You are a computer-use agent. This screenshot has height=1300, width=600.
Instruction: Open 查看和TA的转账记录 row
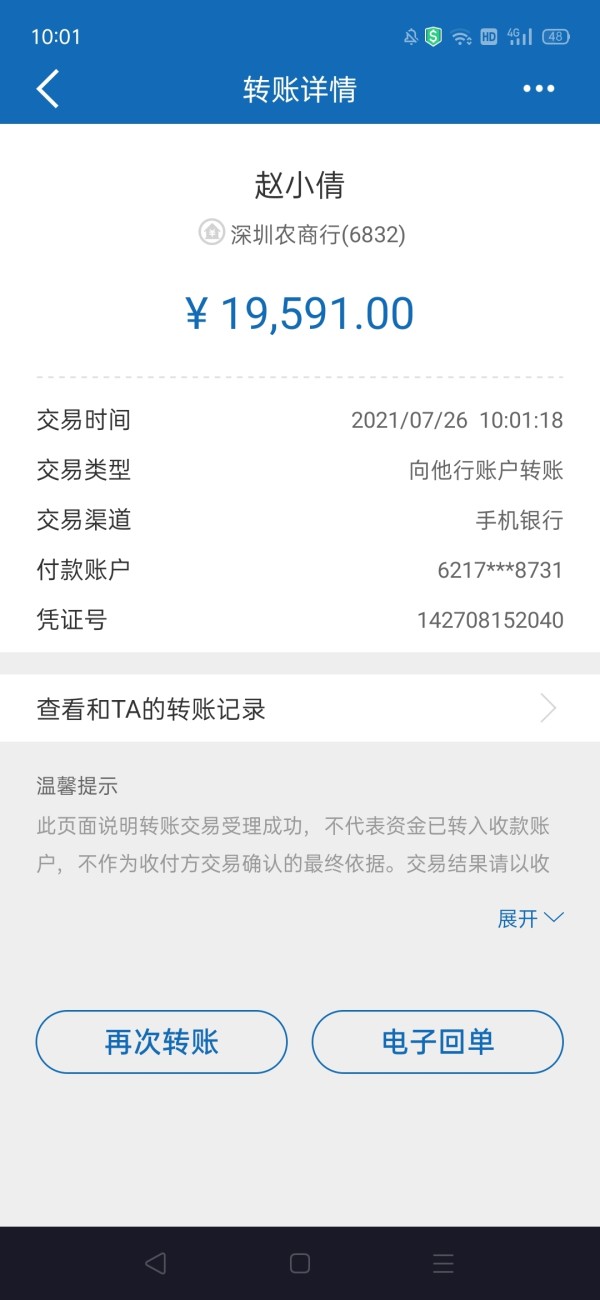pyautogui.click(x=300, y=709)
